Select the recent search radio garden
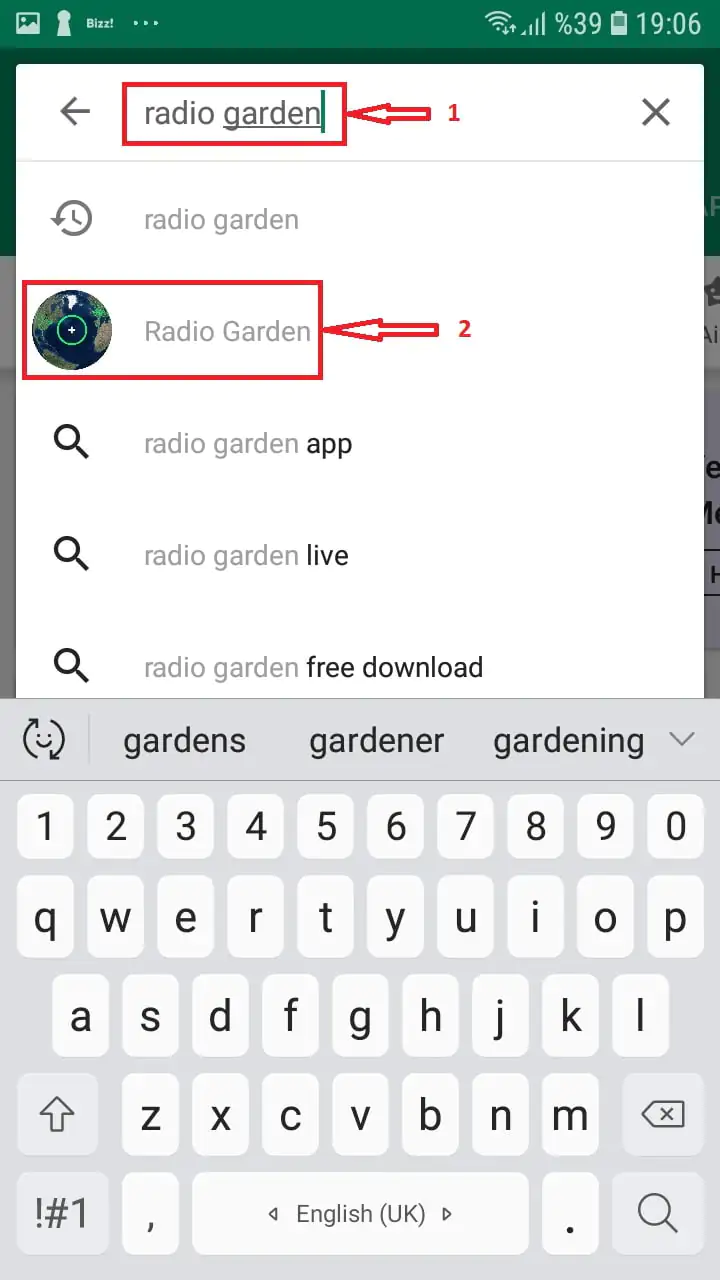Screen dimensions: 720x1280 point(221,219)
